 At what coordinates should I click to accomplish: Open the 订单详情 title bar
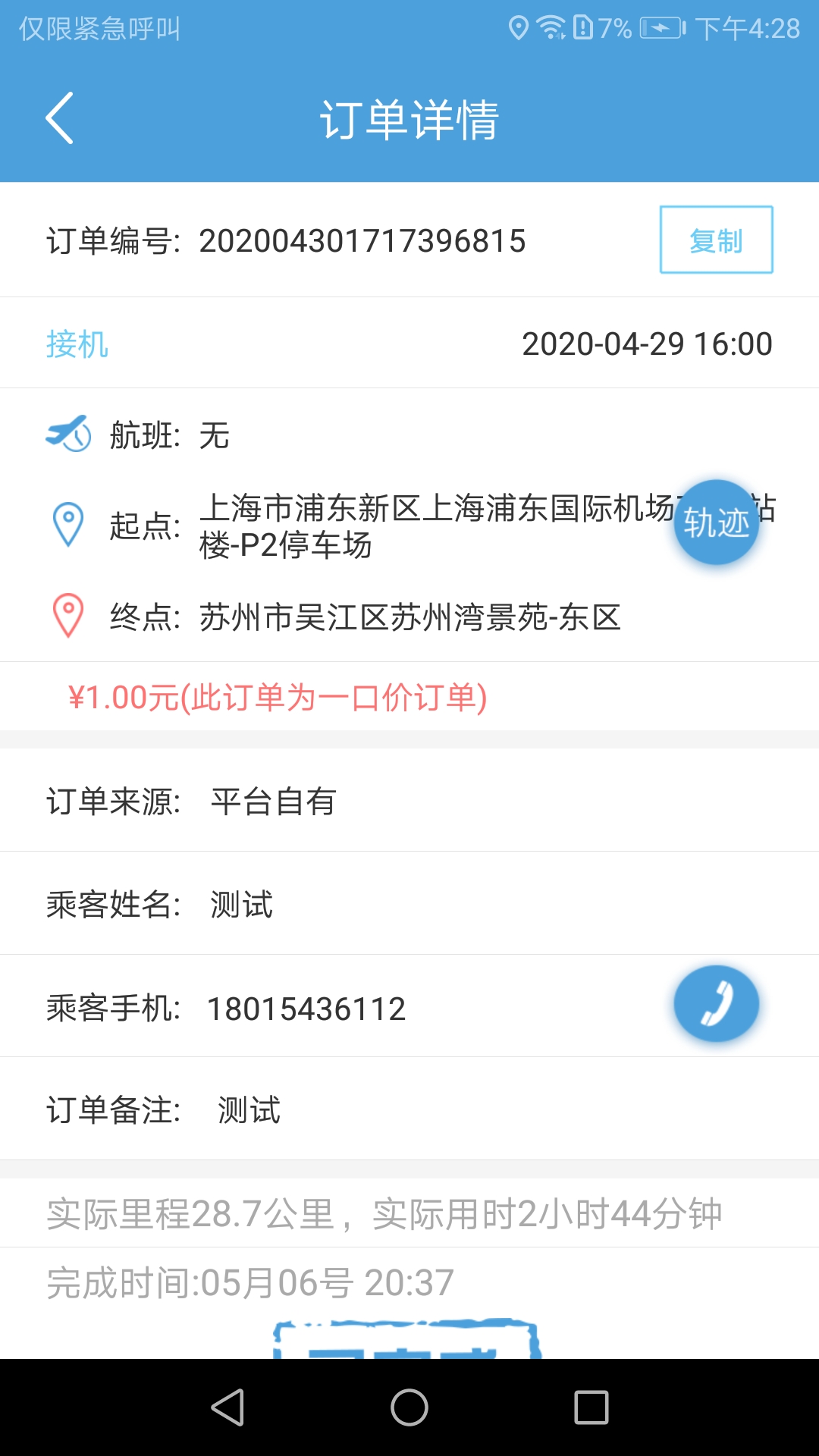[x=409, y=118]
